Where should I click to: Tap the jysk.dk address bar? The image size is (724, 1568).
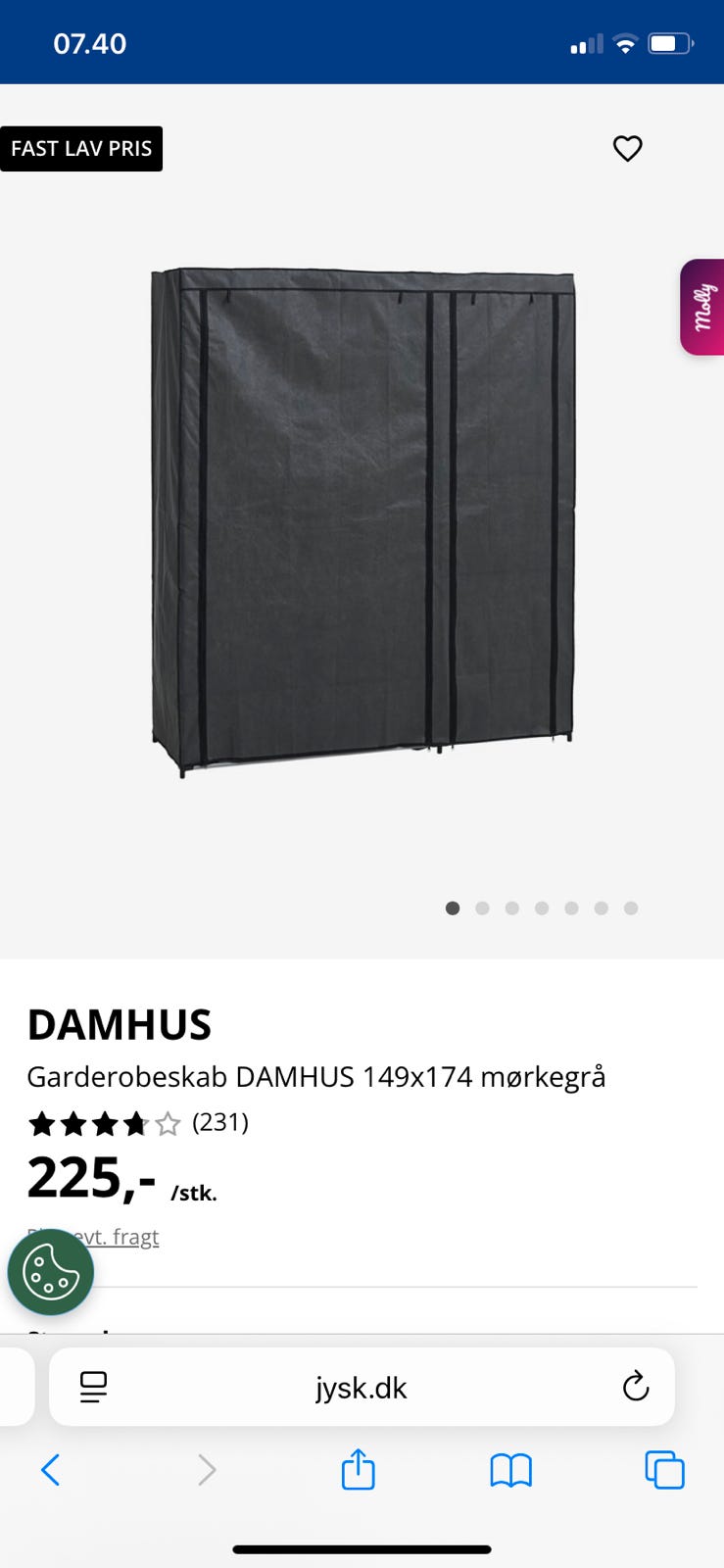pos(362,1387)
